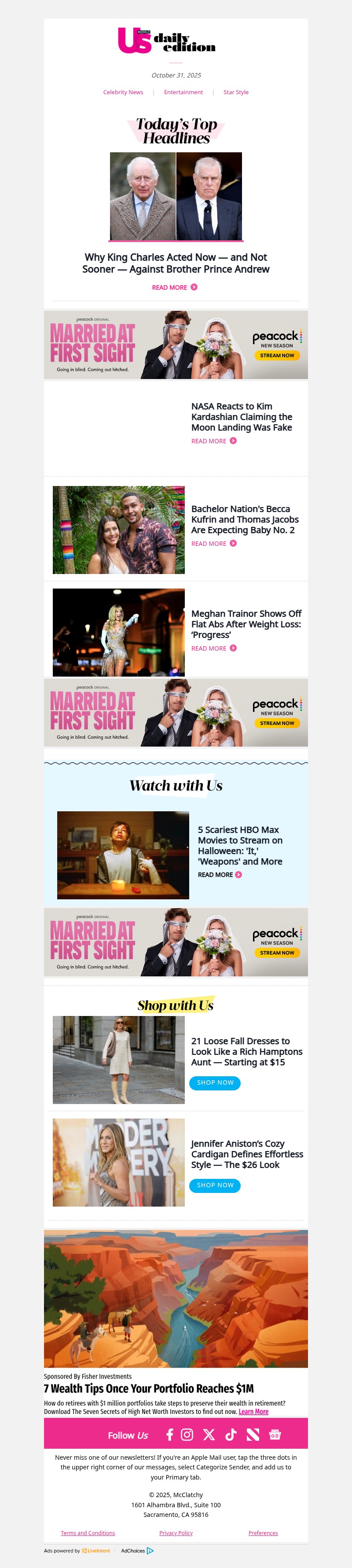Open the Celebrity News link
Screen dimensions: 352x1568
[x=123, y=92]
